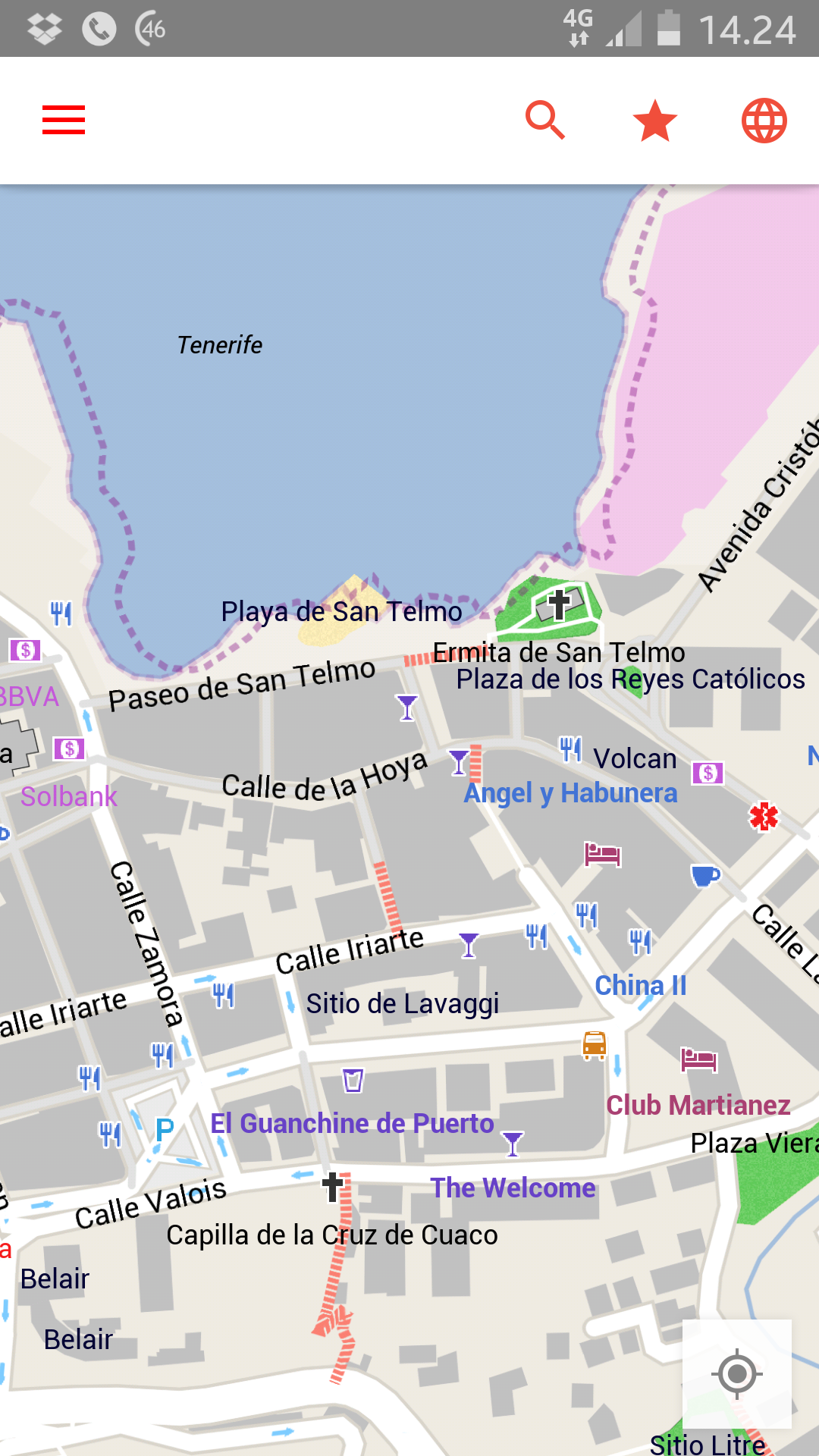Tap the Ermita de San Telmo marker
This screenshot has width=819, height=1456.
tap(559, 605)
